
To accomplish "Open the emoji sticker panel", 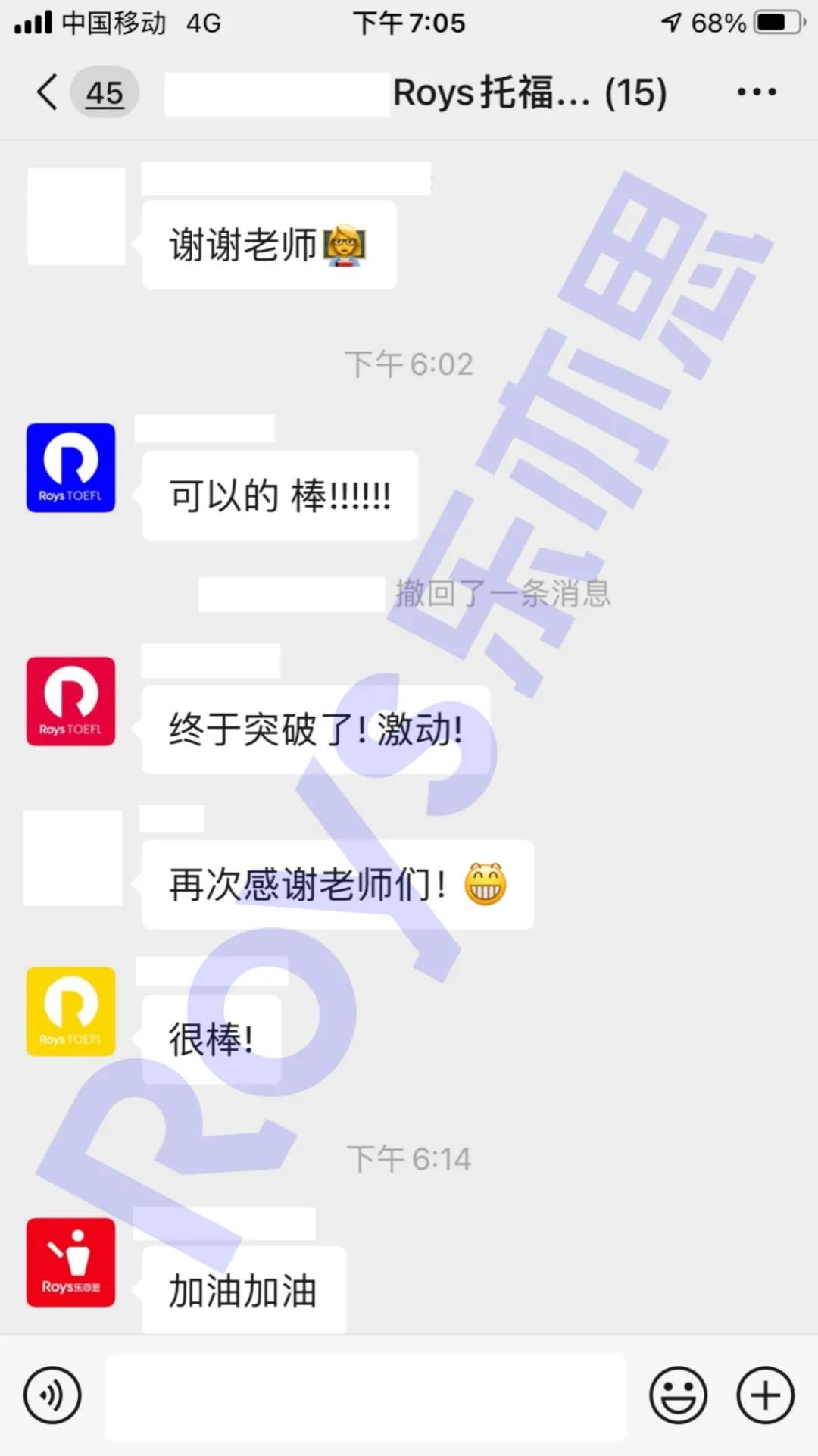I will pyautogui.click(x=678, y=1395).
